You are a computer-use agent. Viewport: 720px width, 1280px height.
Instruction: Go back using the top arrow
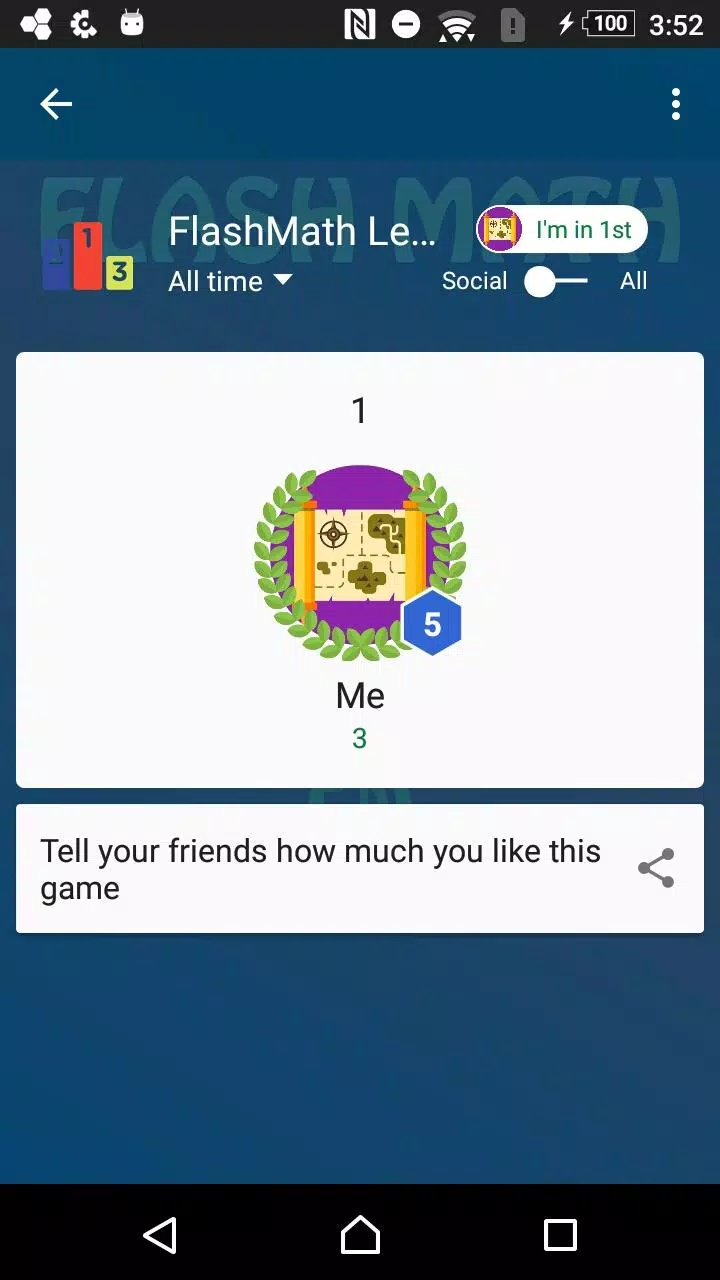coord(56,104)
